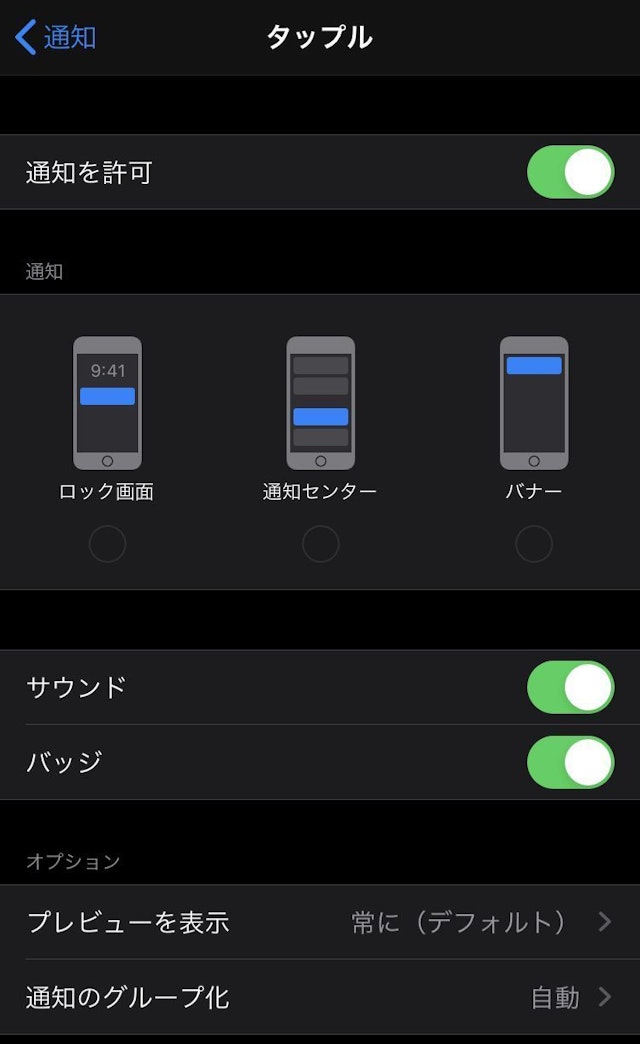The image size is (640, 1044).
Task: Select the 通知センター alert checkbox
Action: tap(320, 544)
